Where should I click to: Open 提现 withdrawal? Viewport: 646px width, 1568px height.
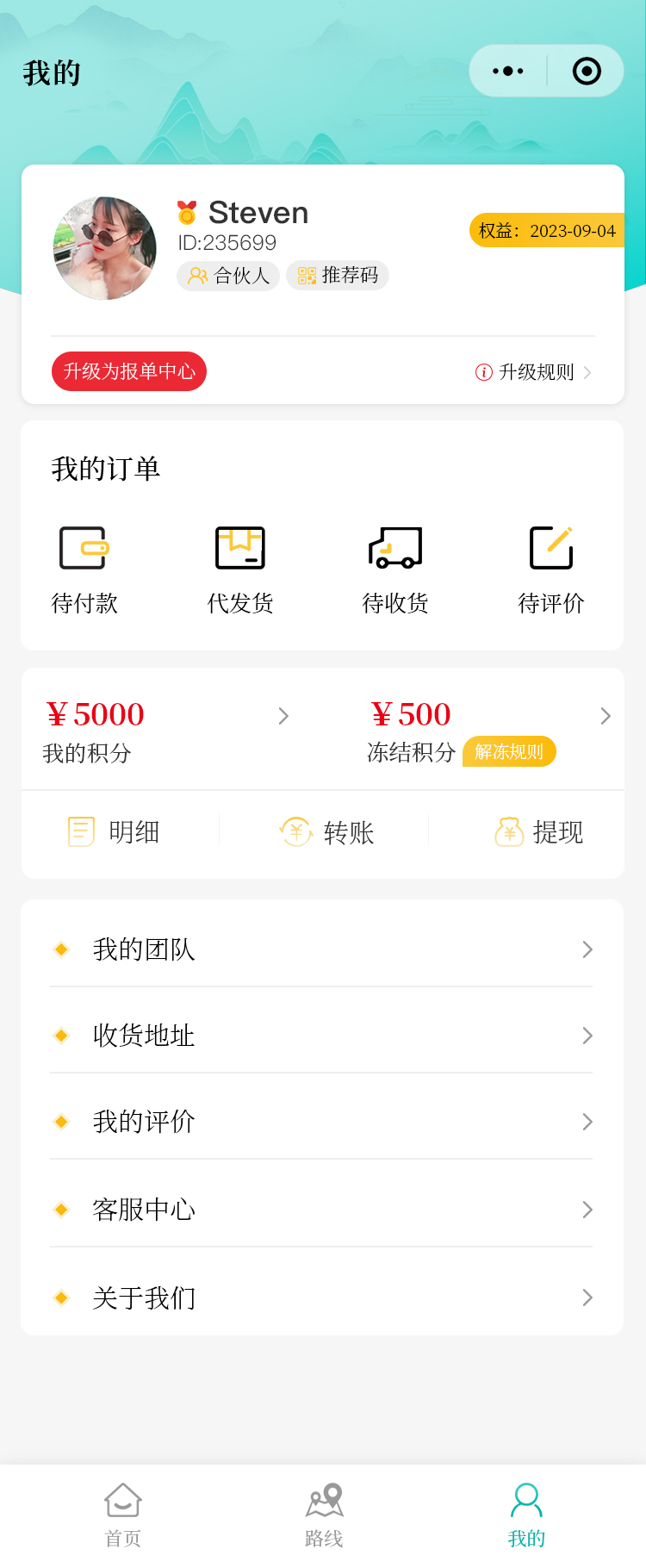539,832
